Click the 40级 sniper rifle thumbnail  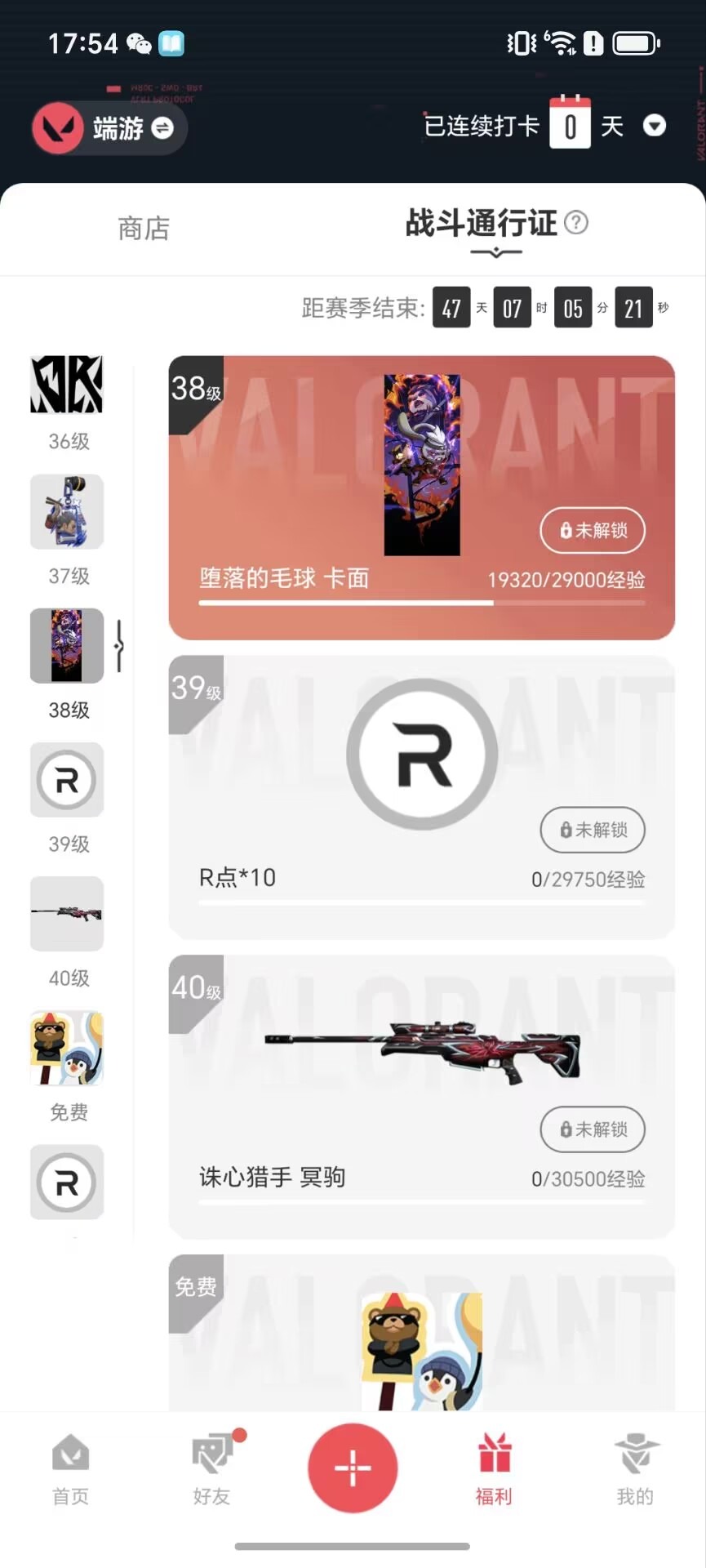(x=66, y=914)
